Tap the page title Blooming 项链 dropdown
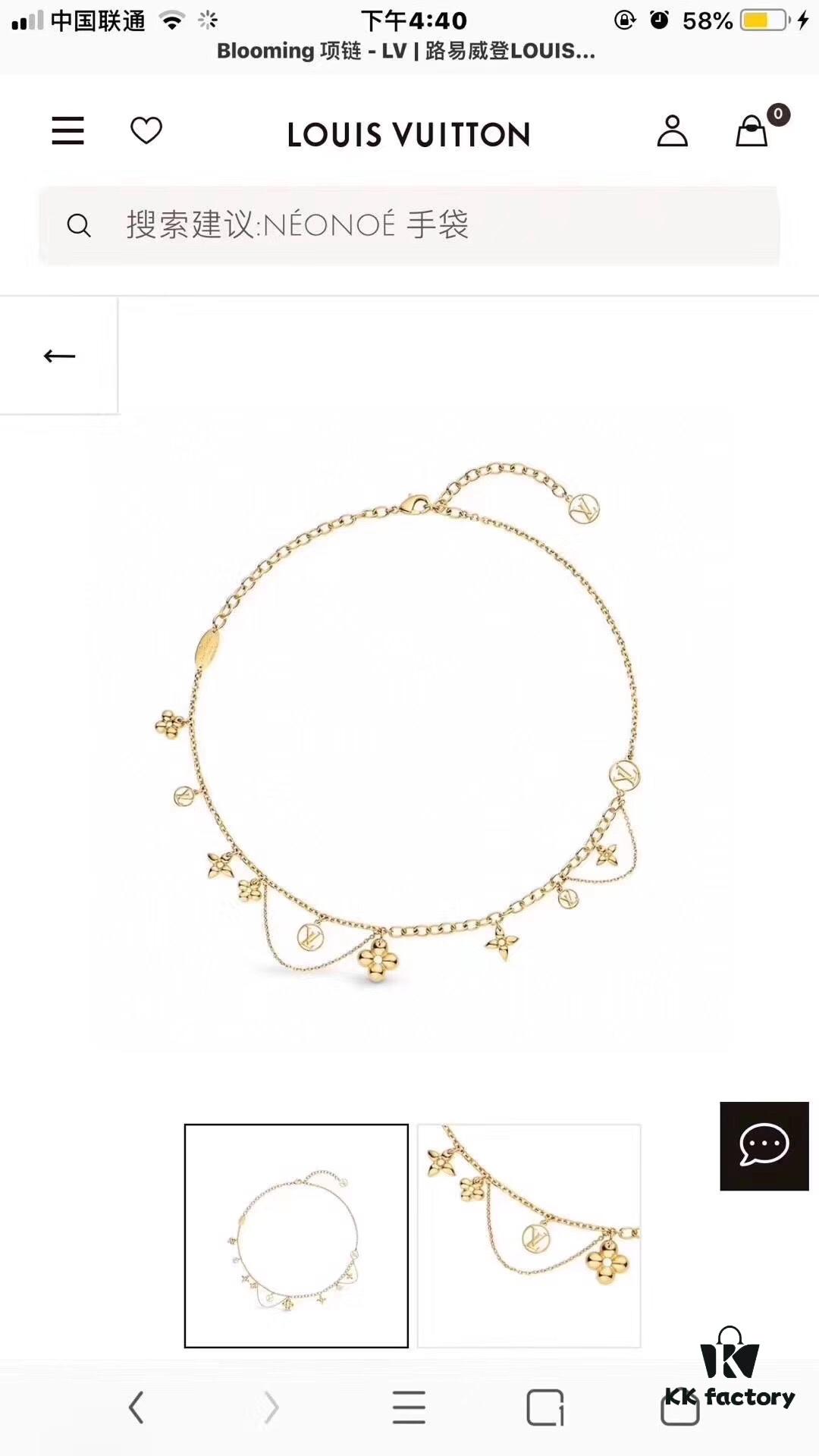Image resolution: width=819 pixels, height=1456 pixels. point(407,52)
